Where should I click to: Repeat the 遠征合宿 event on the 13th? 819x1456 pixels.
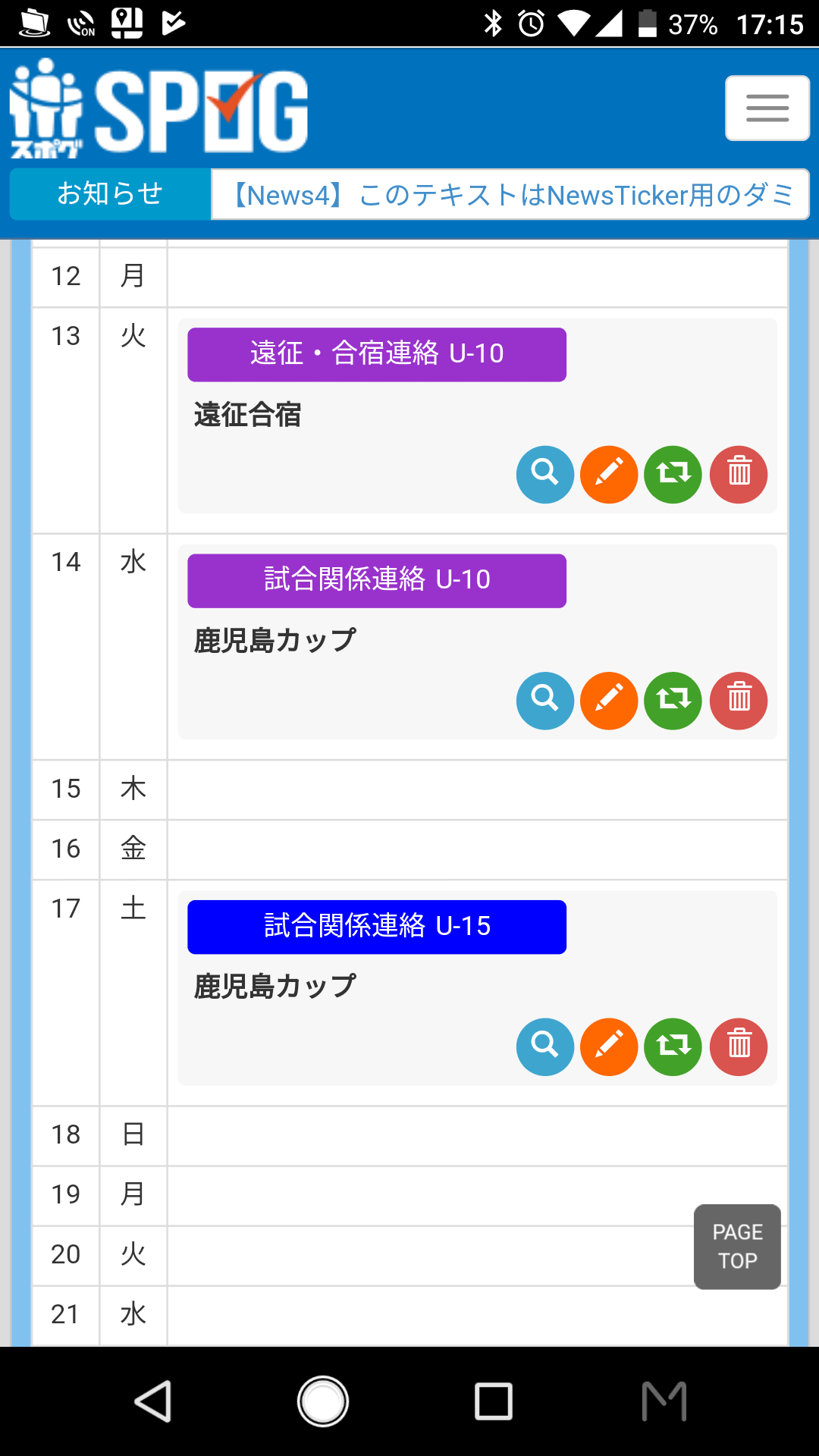[673, 475]
